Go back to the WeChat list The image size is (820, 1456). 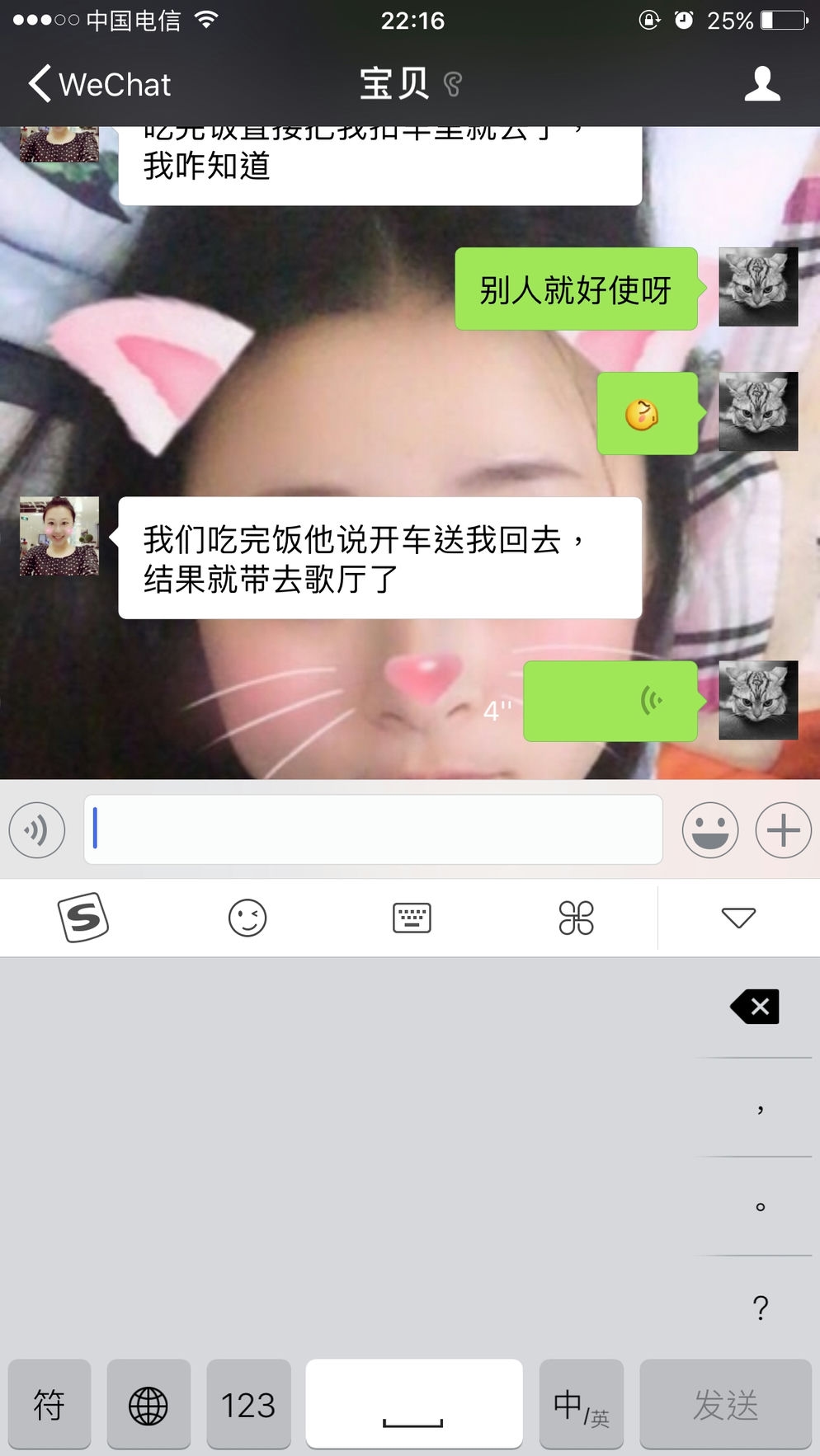tap(99, 84)
